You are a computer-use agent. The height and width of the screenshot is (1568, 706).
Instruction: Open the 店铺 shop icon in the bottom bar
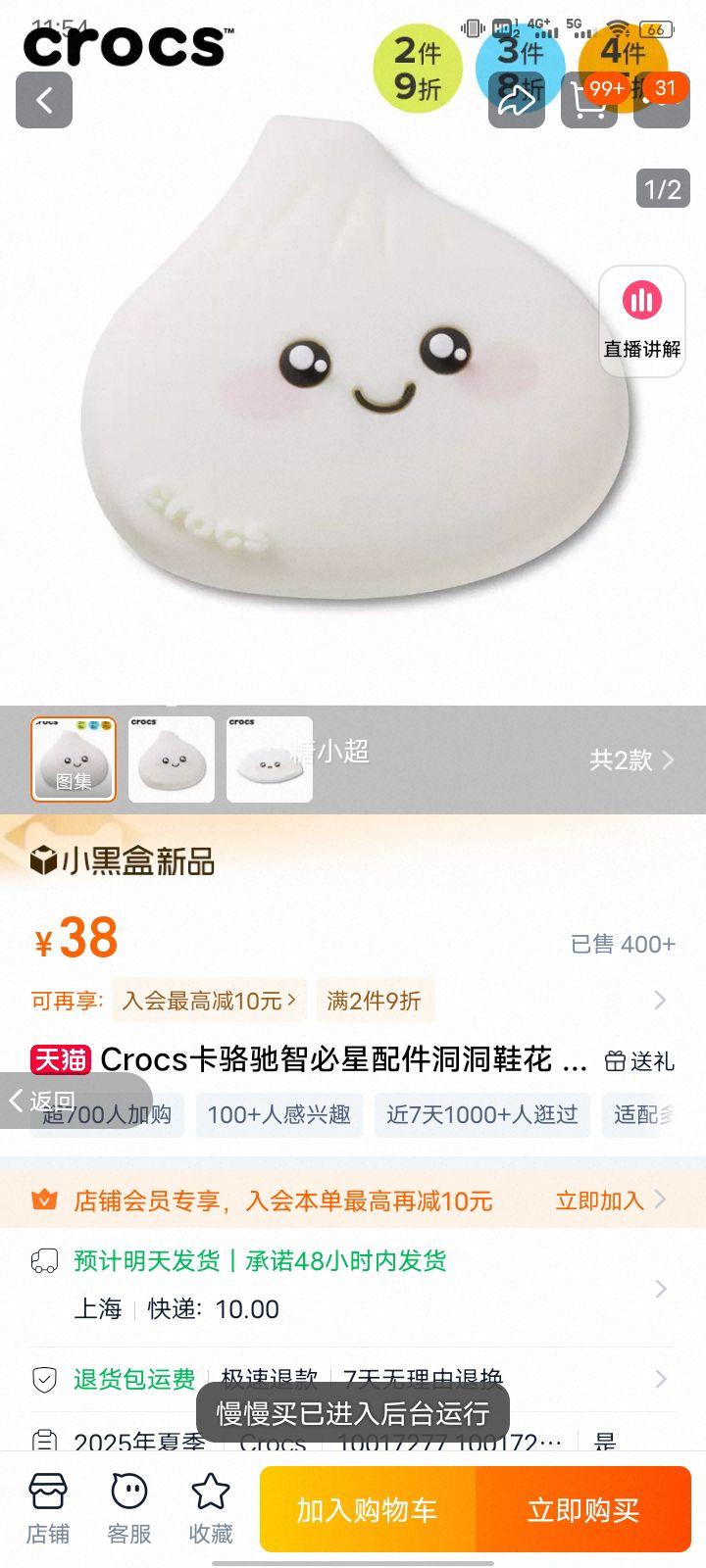pos(46,1509)
